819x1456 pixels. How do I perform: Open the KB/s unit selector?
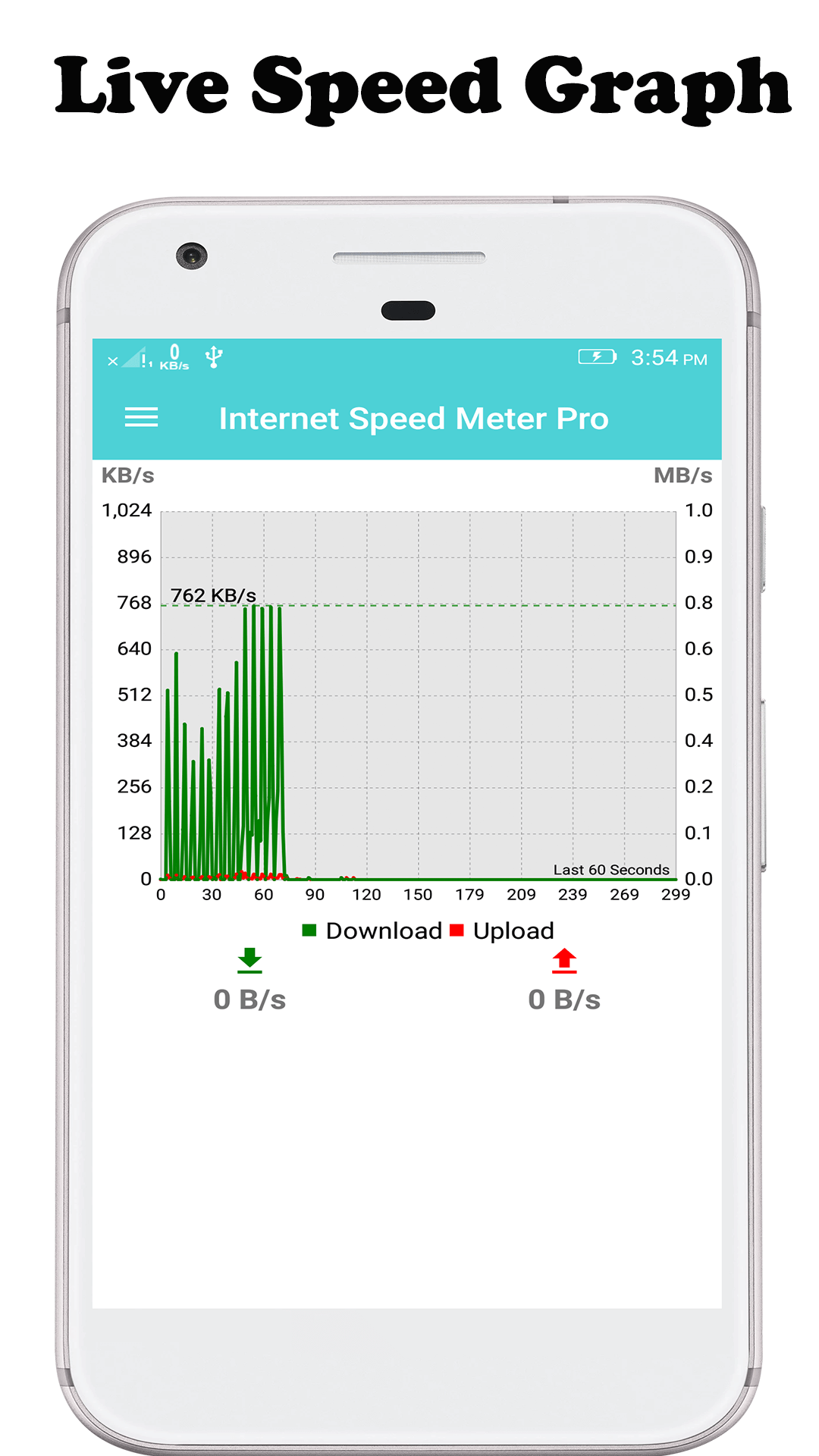point(128,476)
